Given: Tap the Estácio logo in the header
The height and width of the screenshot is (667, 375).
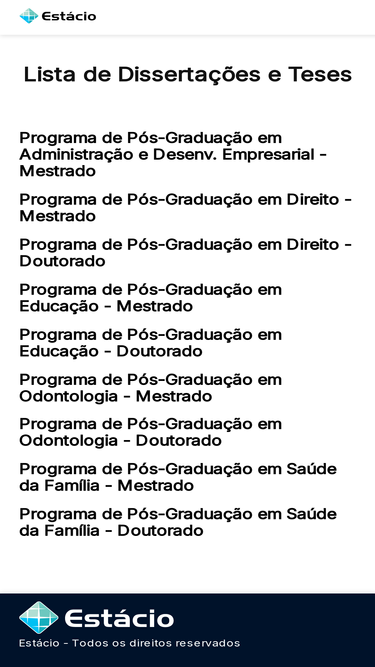Looking at the screenshot, I should (58, 16).
